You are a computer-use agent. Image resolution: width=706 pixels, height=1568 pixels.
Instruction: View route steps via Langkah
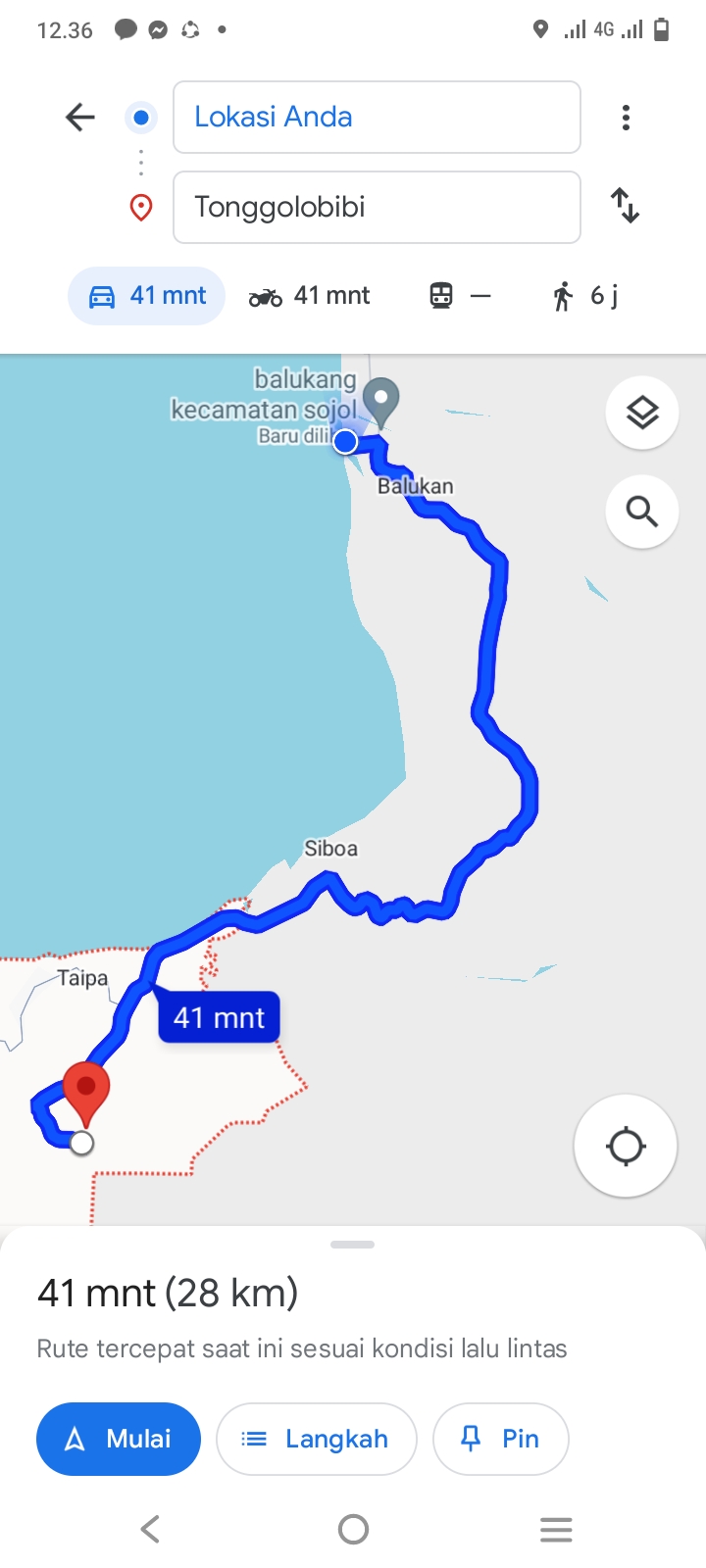317,1439
